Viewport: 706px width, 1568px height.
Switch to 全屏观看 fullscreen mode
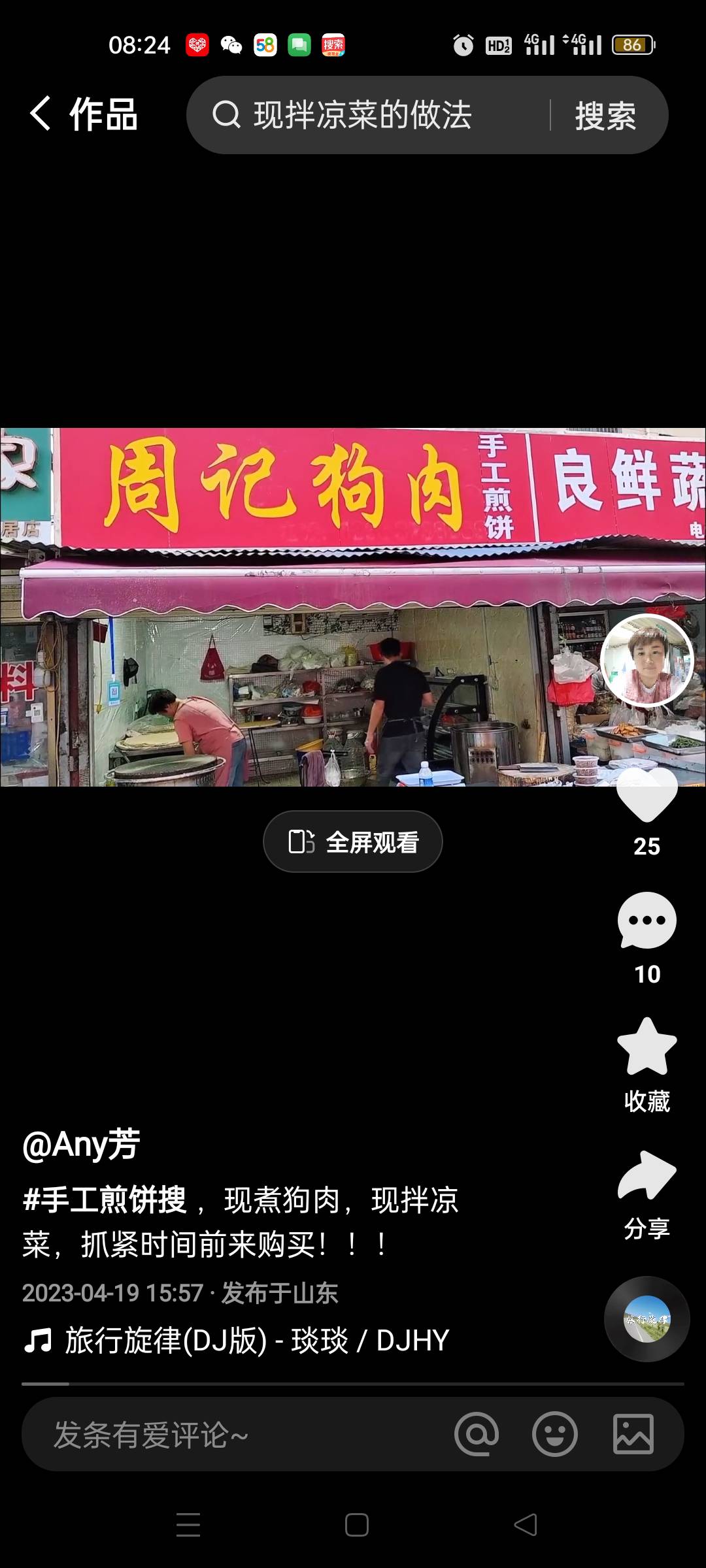pyautogui.click(x=353, y=841)
